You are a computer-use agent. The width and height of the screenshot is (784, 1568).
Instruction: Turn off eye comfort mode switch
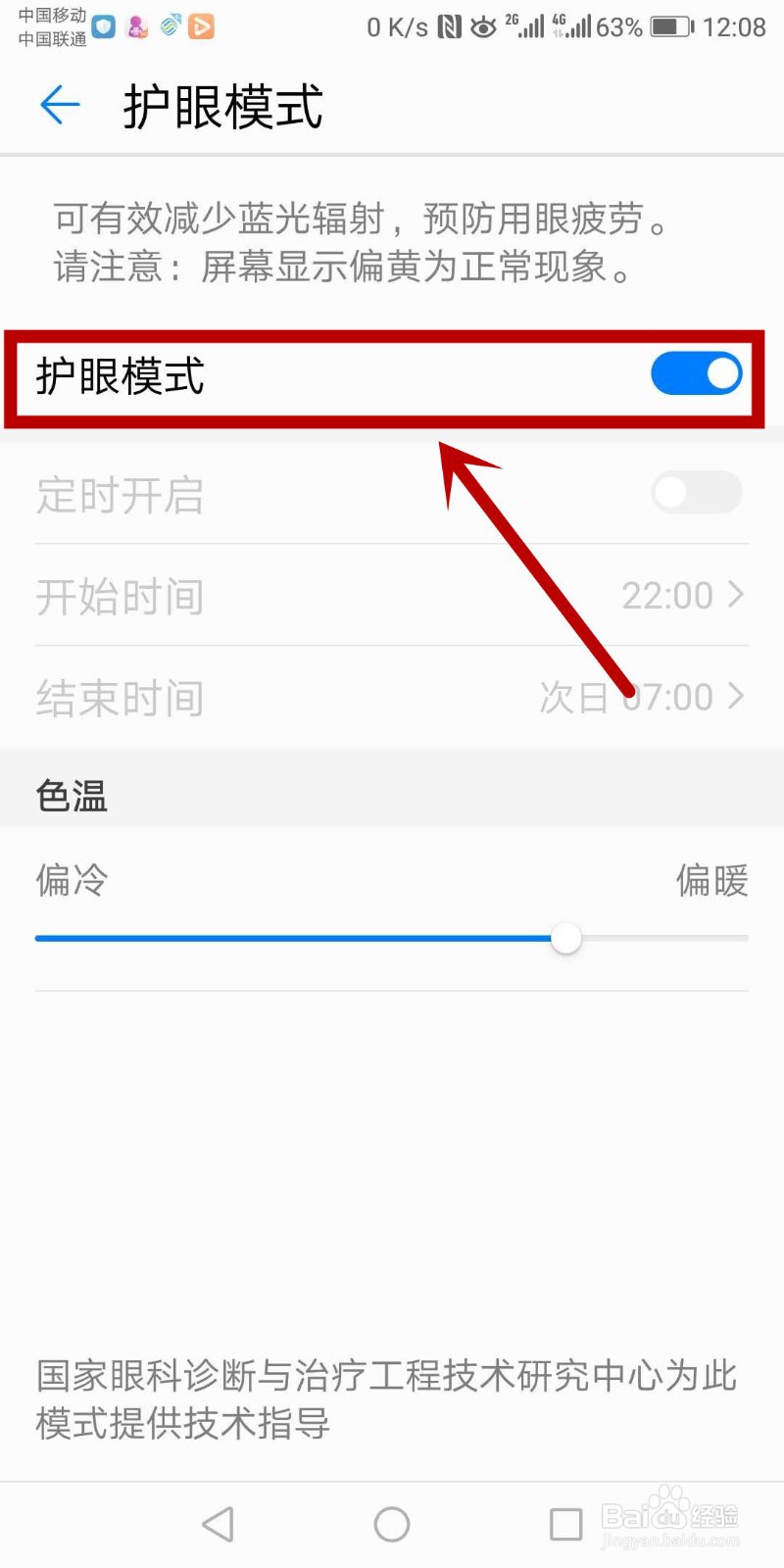(x=696, y=374)
